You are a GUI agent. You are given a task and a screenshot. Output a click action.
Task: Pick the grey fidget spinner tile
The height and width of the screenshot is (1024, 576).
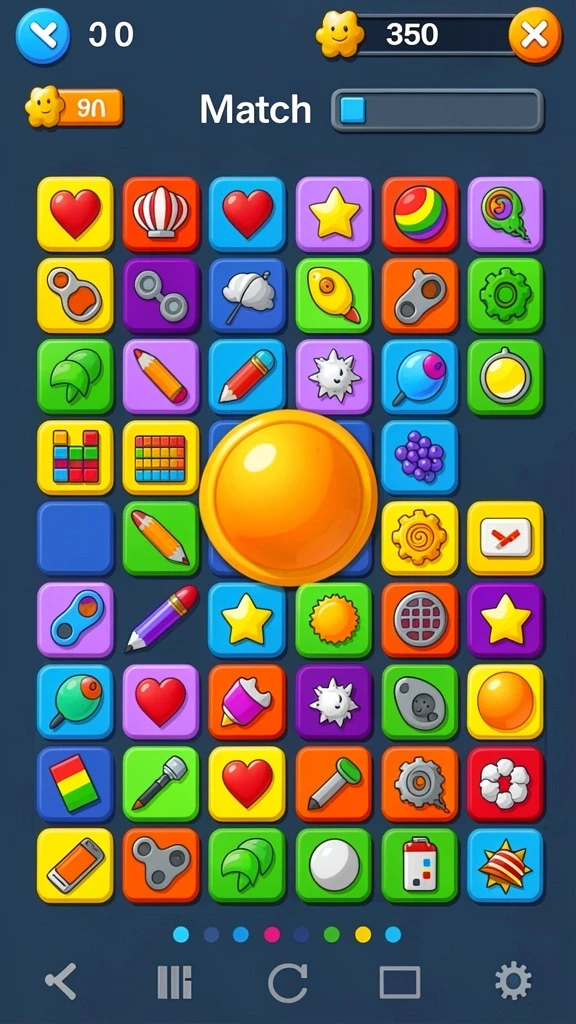coord(161,865)
